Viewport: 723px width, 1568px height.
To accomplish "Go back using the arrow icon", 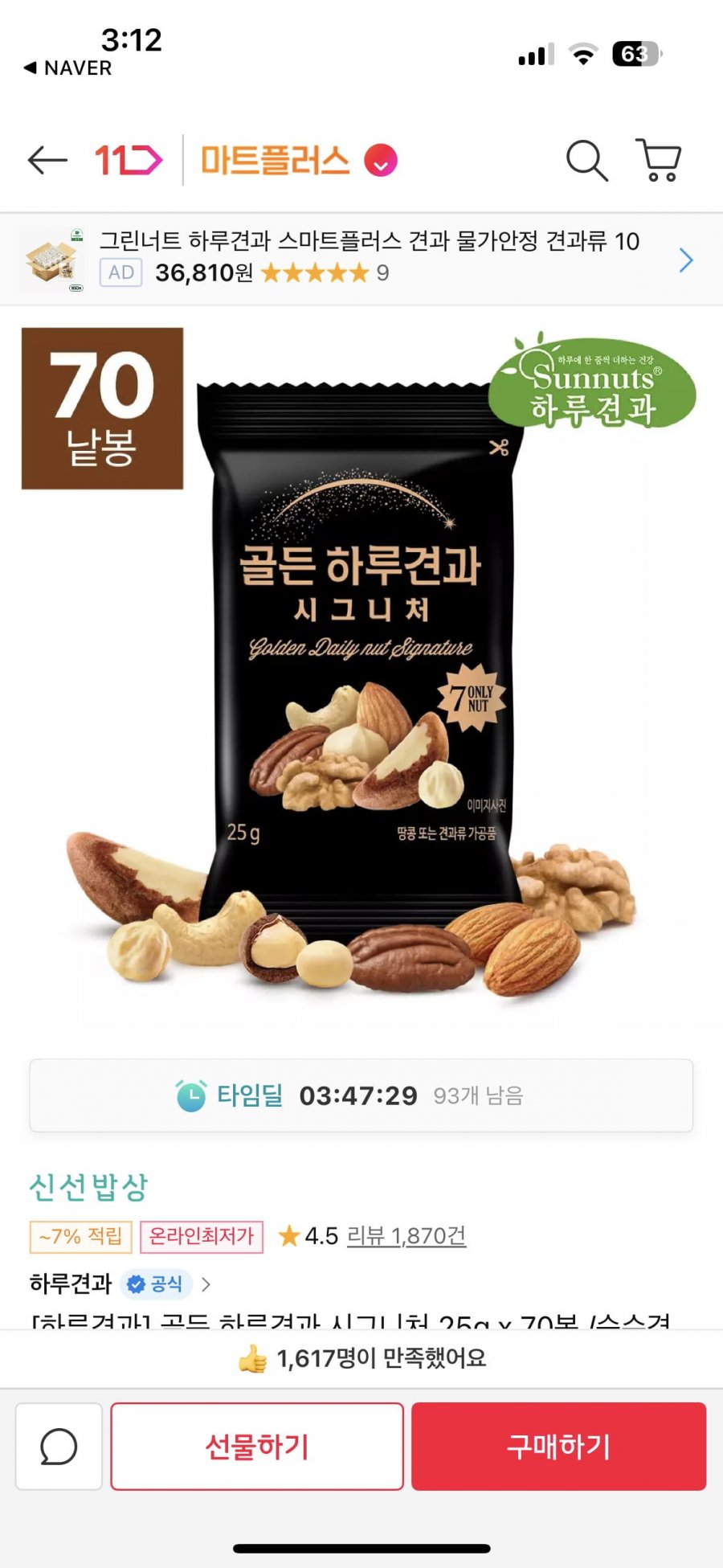I will coord(47,161).
